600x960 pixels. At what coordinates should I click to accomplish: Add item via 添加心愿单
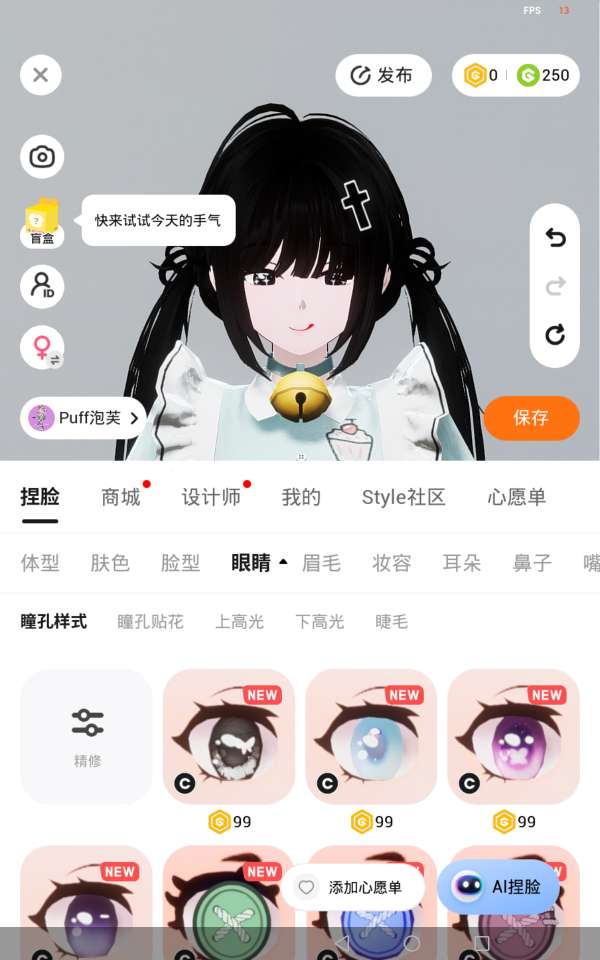click(x=352, y=887)
